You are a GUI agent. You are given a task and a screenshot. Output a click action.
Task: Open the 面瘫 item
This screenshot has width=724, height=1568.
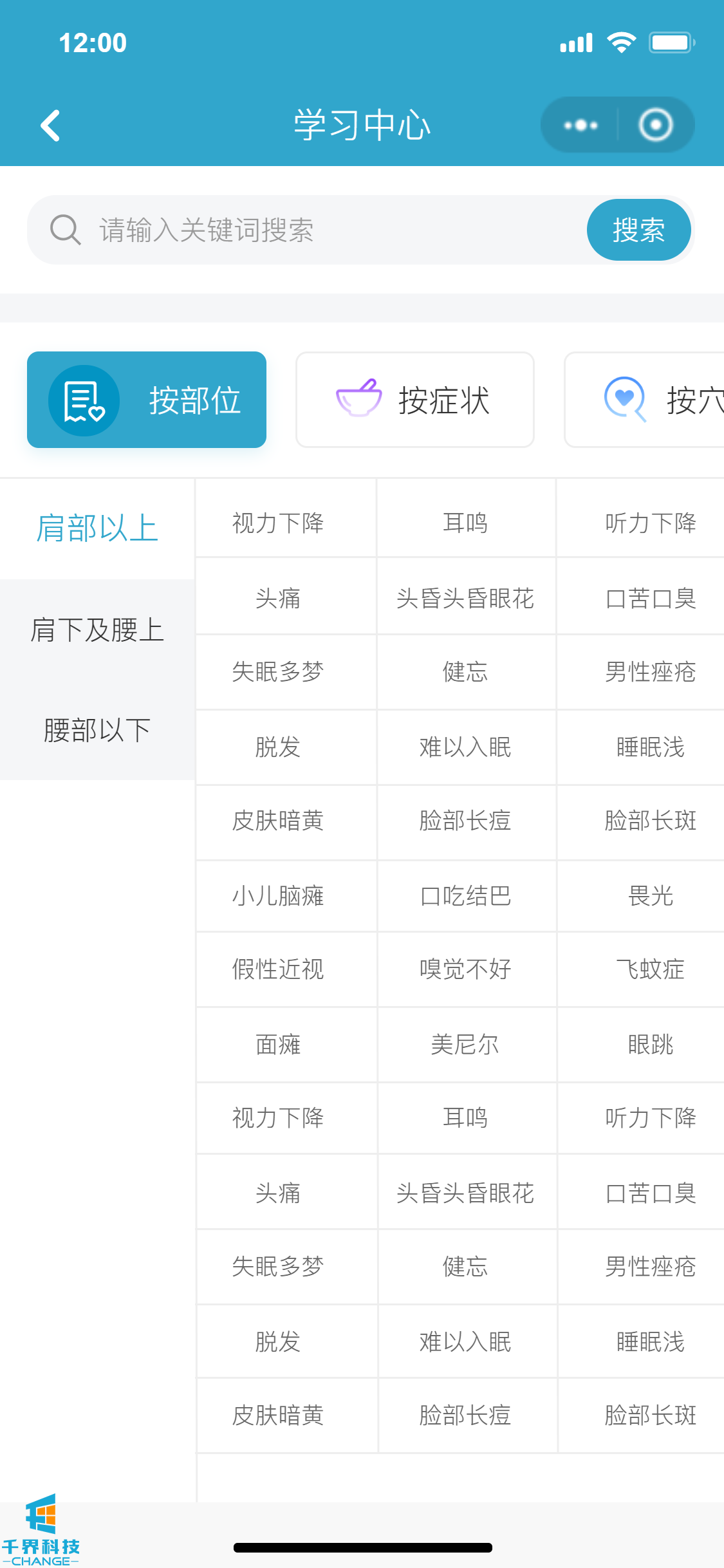(x=278, y=1045)
